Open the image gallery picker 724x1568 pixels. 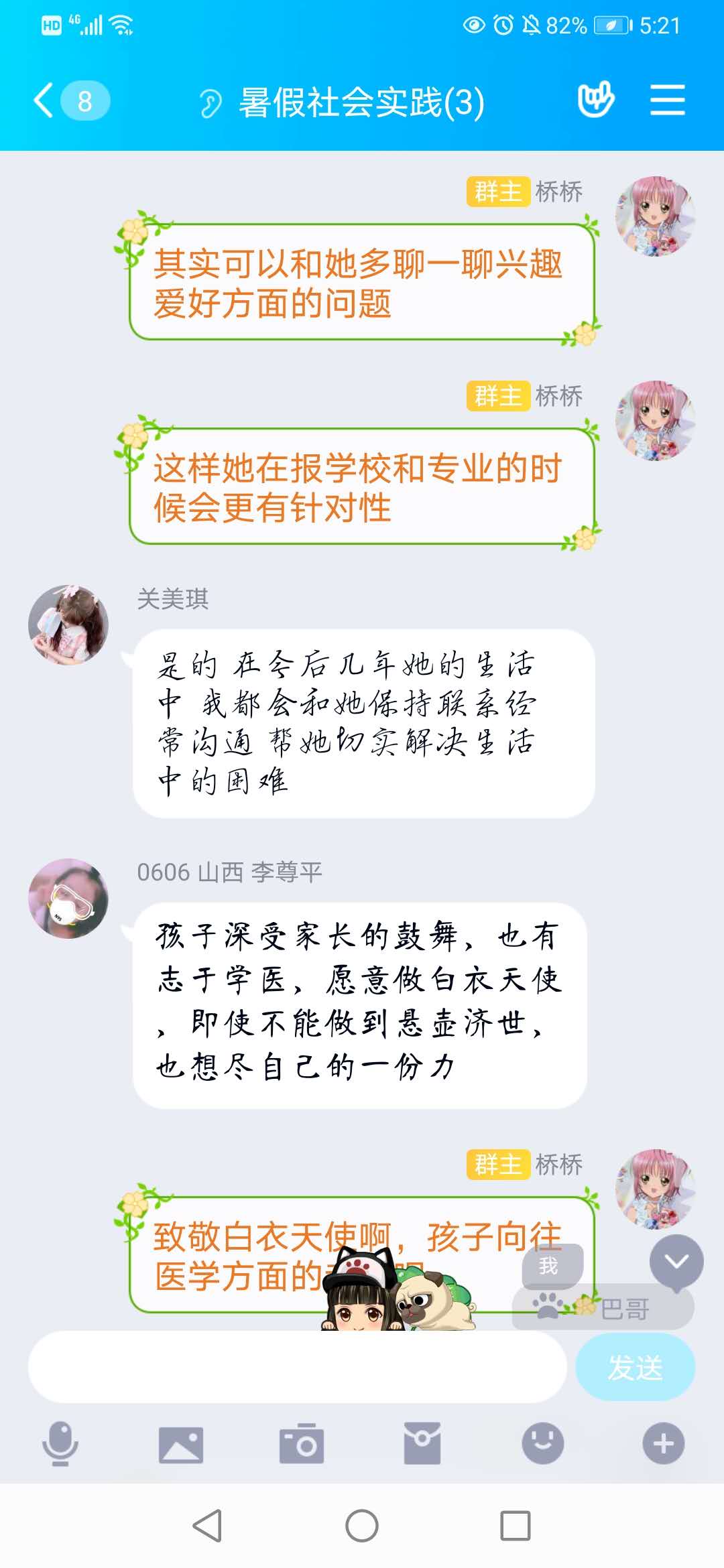tap(180, 1443)
